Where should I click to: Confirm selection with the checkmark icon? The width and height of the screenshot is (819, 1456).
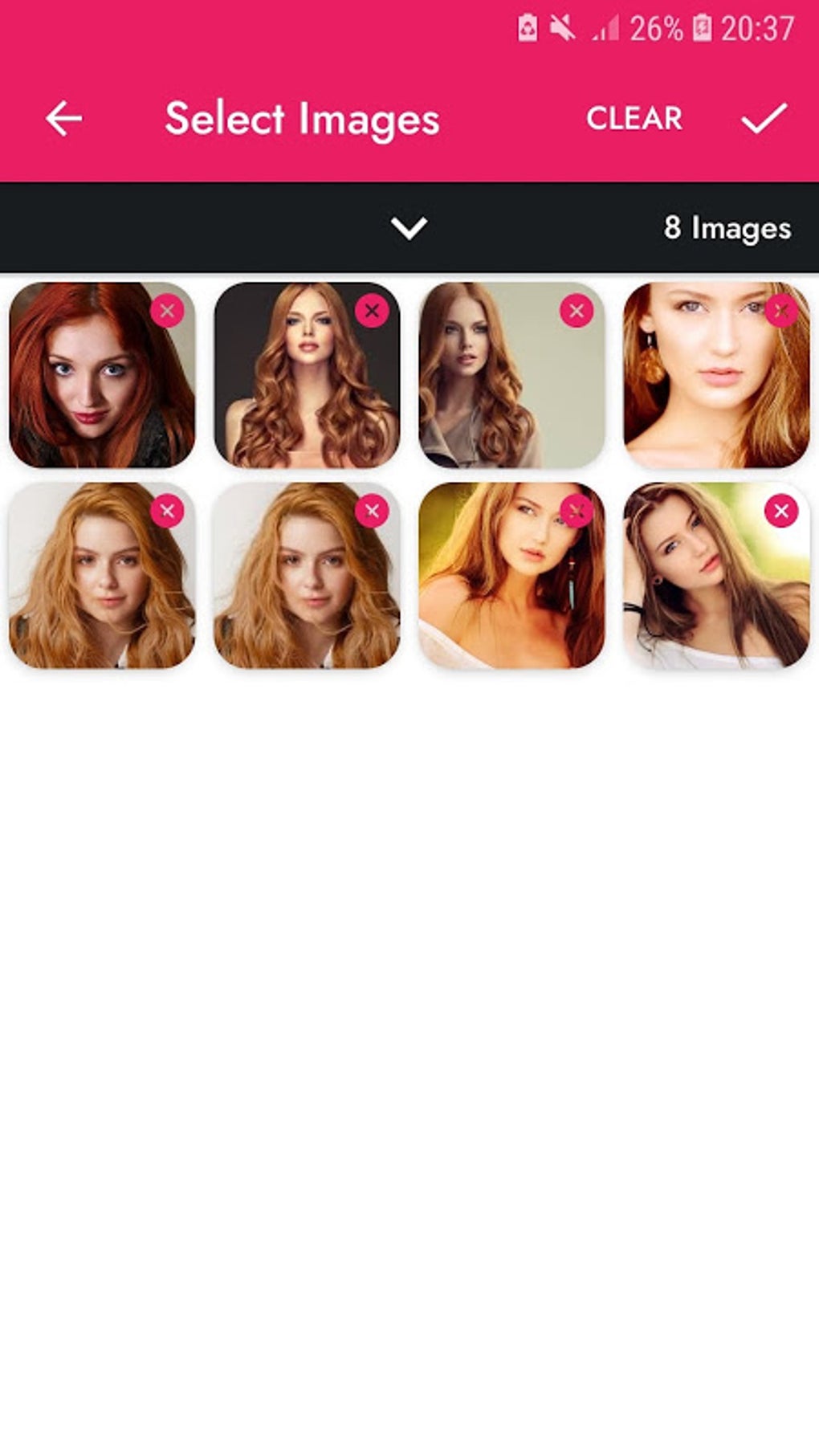pos(764,119)
